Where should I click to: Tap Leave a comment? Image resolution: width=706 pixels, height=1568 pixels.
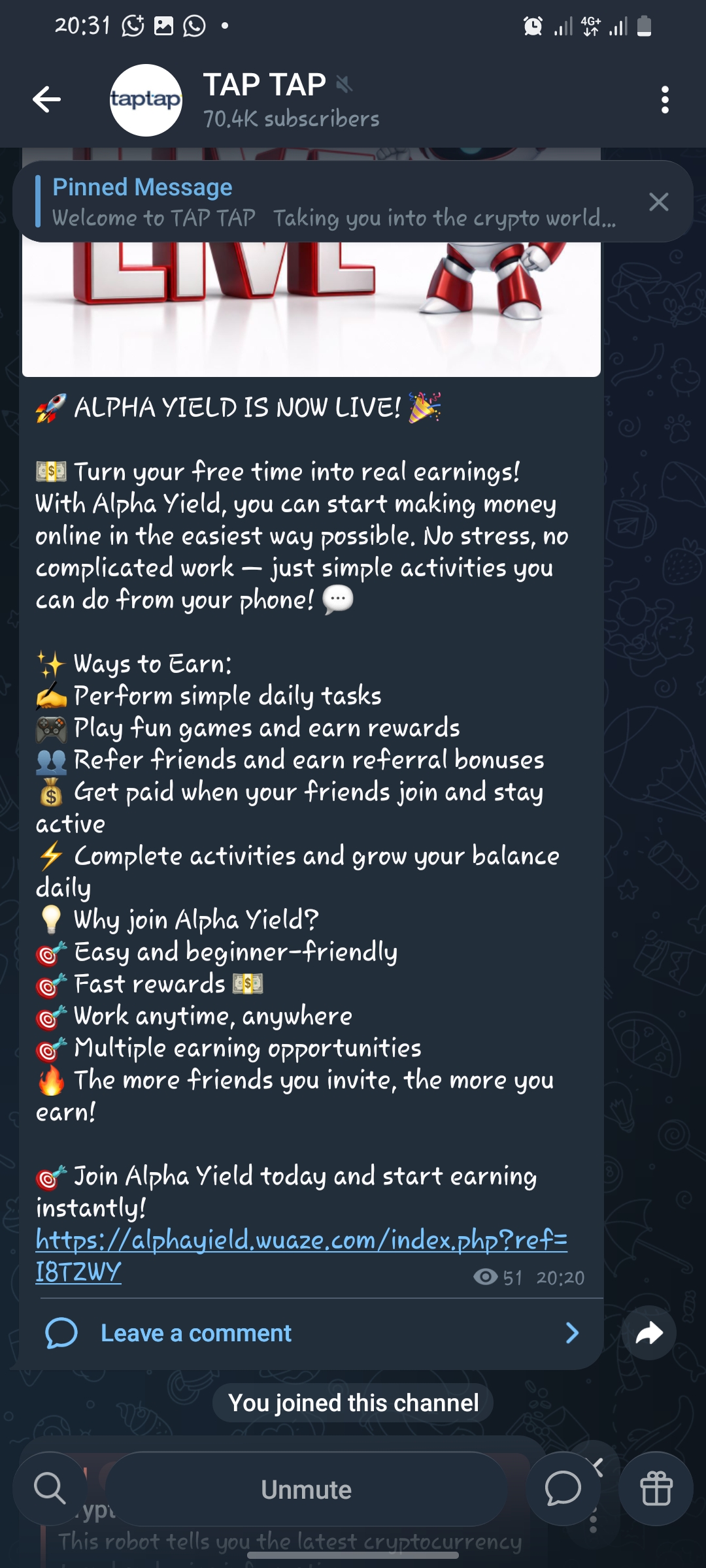(196, 1333)
